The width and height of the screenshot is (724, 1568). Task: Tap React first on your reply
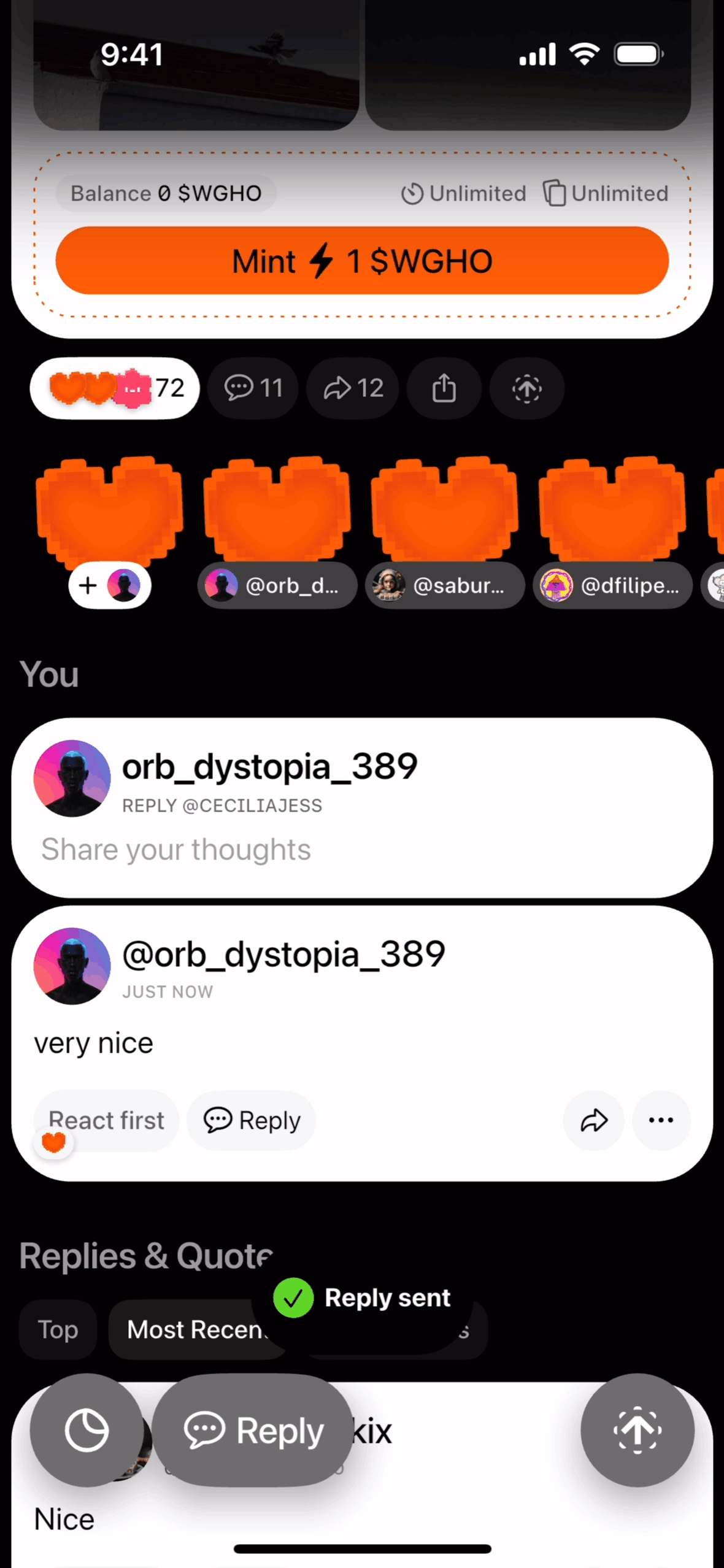point(106,1121)
